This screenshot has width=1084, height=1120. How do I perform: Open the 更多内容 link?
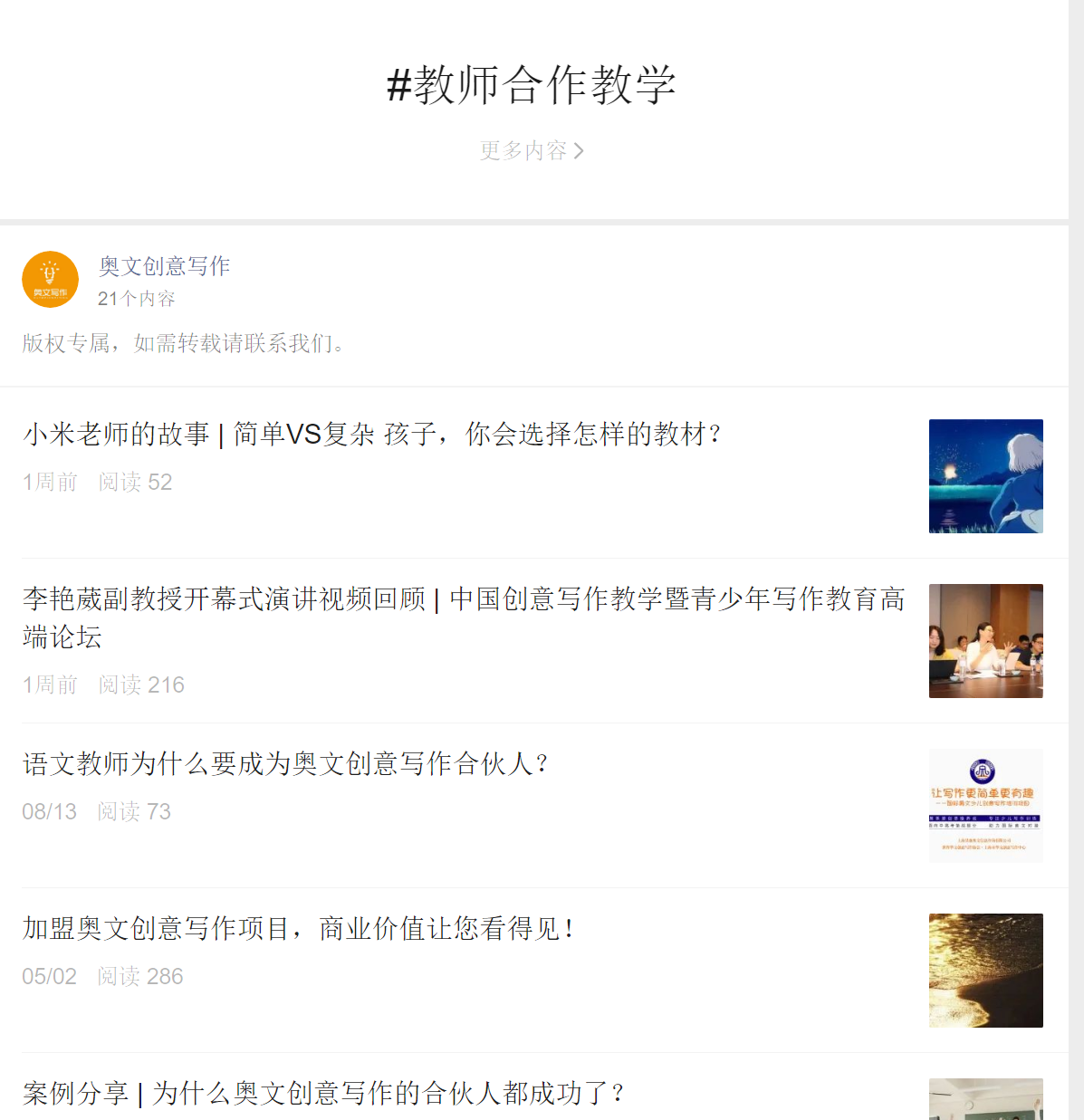click(532, 150)
